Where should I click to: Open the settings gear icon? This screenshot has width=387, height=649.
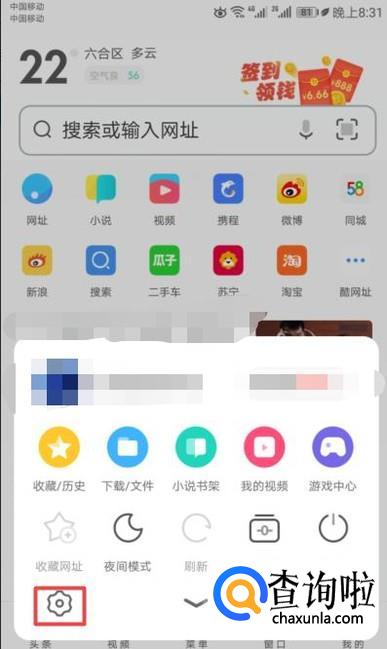[x=60, y=604]
